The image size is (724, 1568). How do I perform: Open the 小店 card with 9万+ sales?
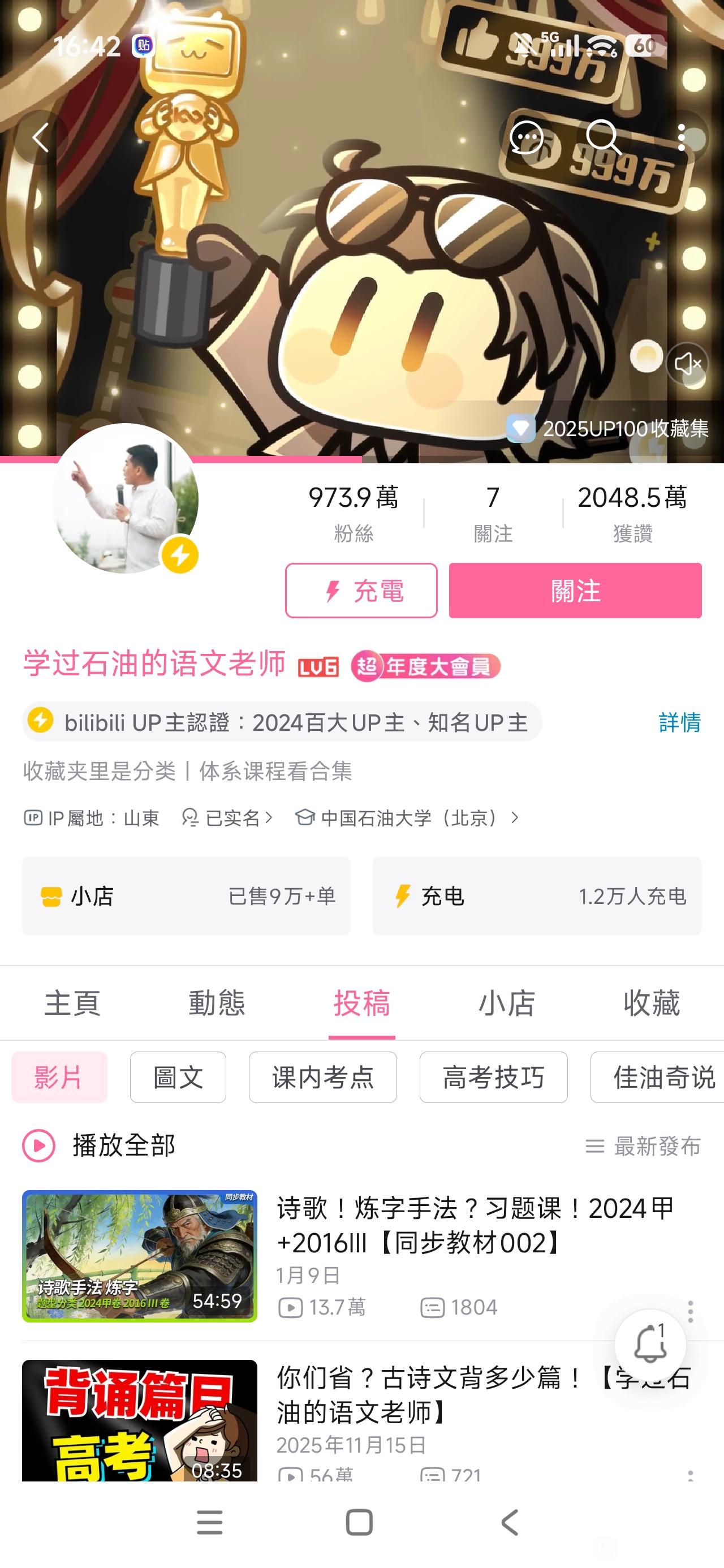click(x=186, y=896)
